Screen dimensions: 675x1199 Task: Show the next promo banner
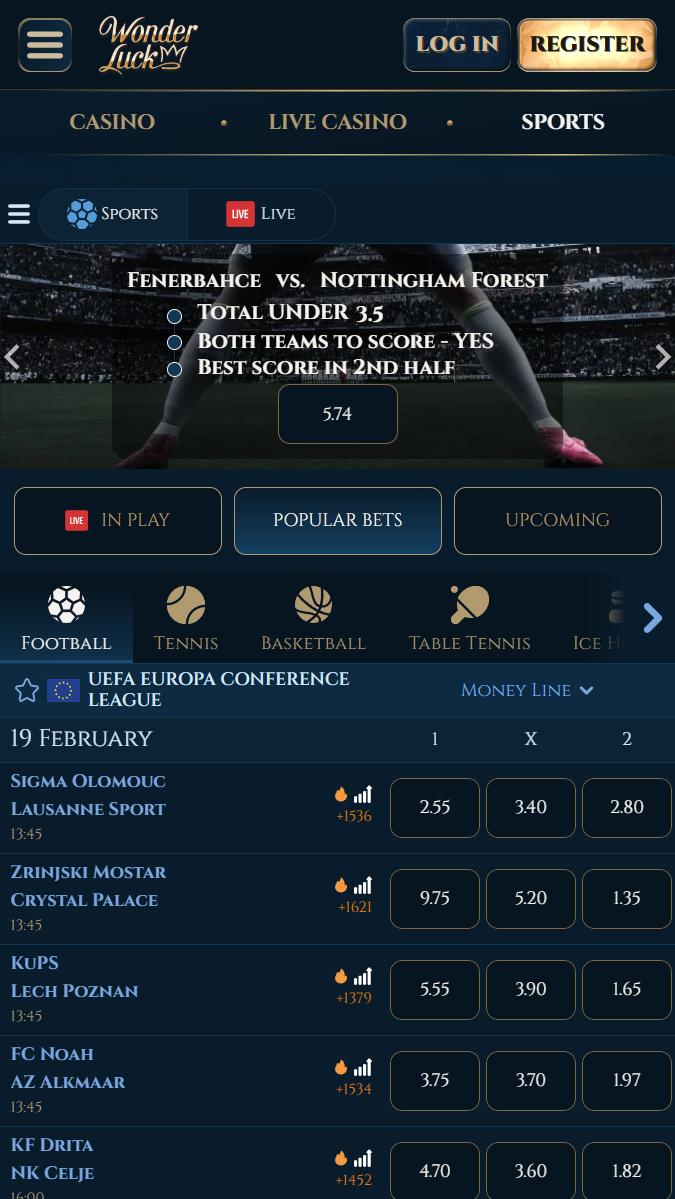pyautogui.click(x=662, y=356)
